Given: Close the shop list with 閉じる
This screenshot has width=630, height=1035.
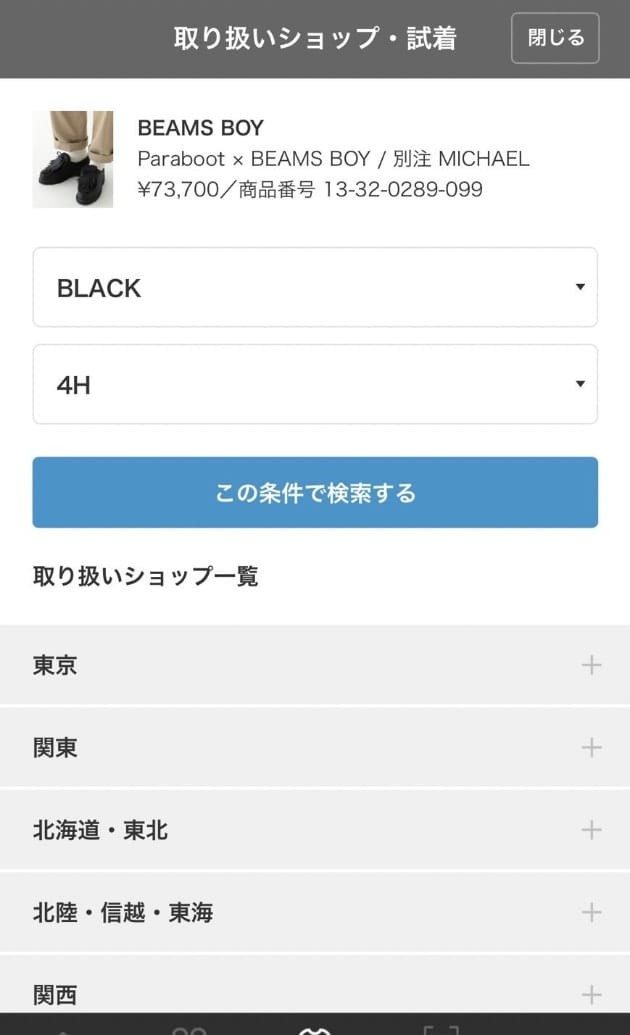Looking at the screenshot, I should [x=555, y=38].
